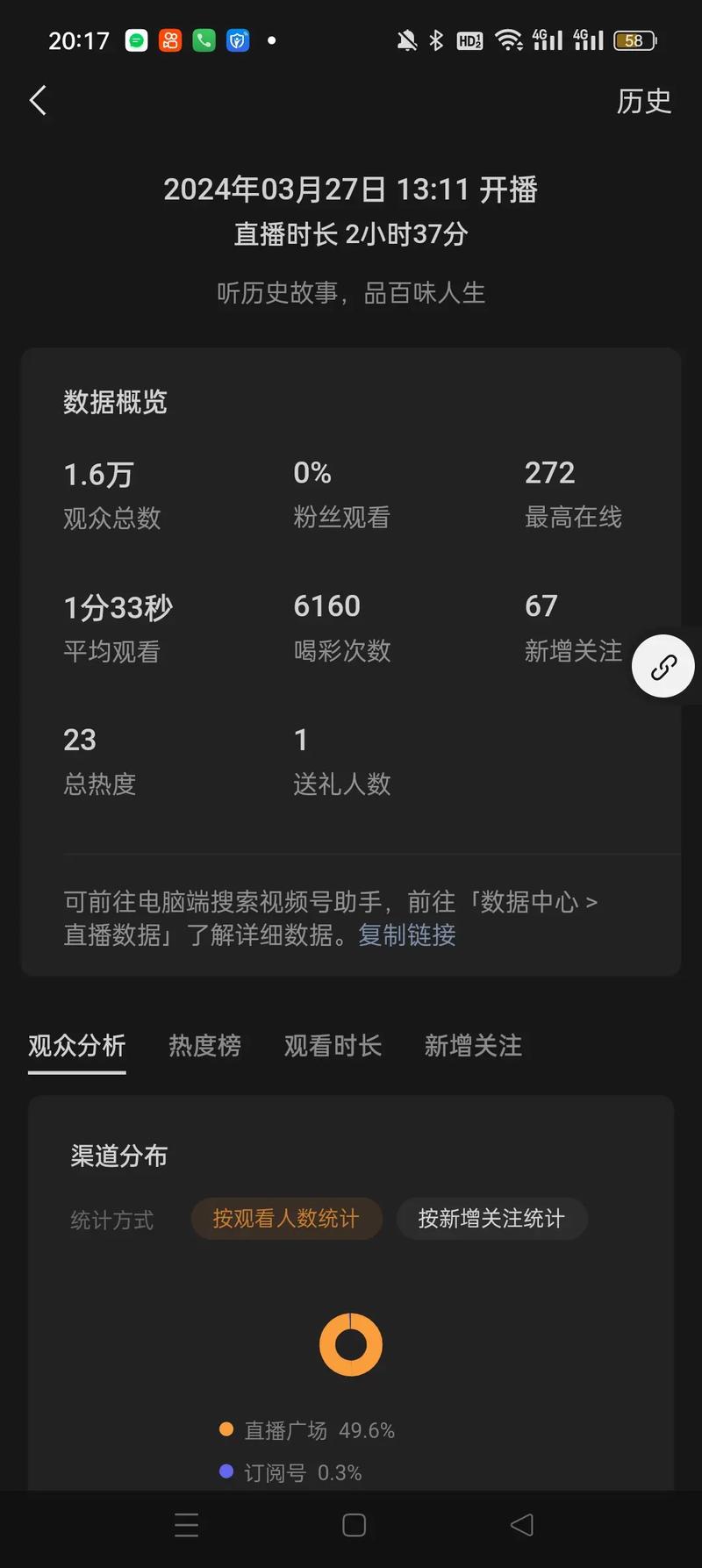
Task: Tap the 复制链接 link
Action: (407, 935)
